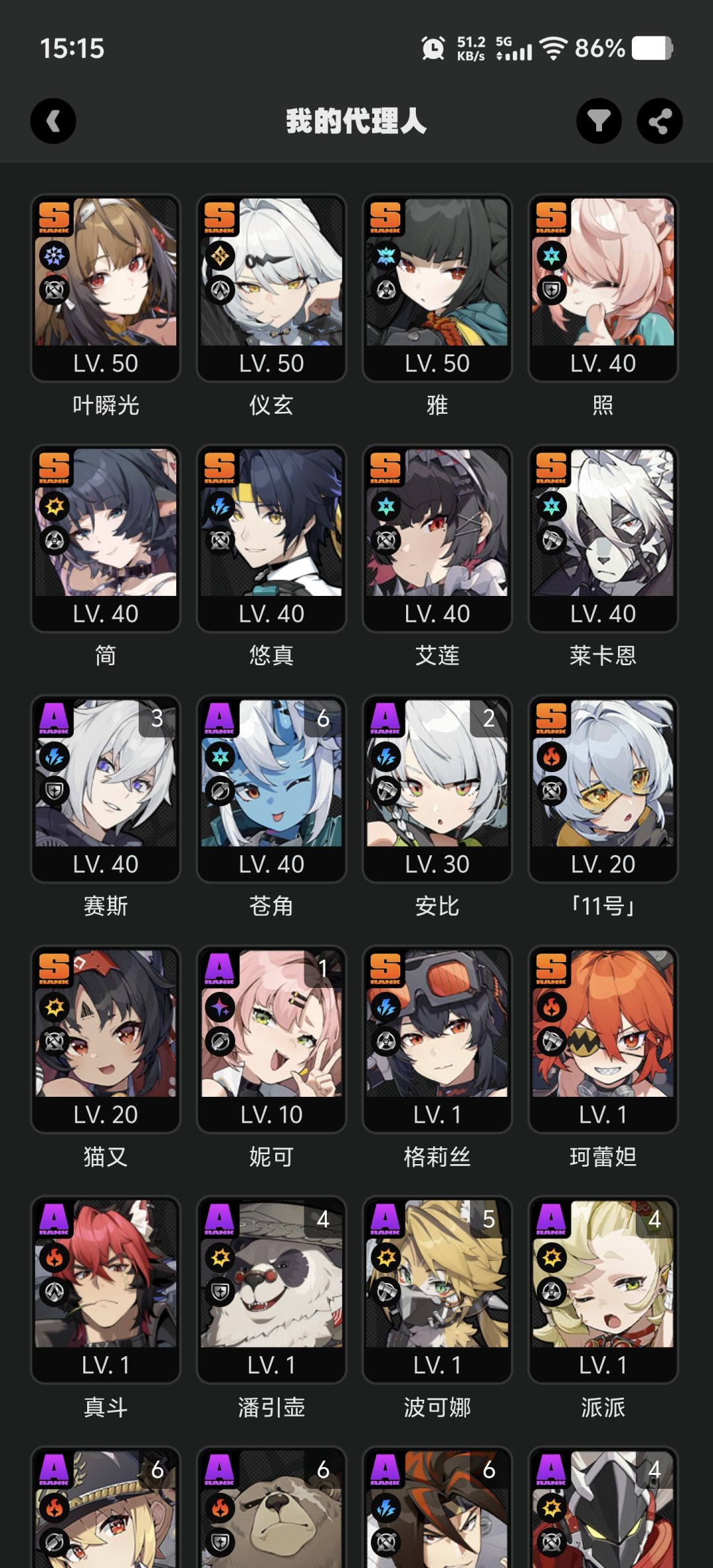Screen dimensions: 713x1568
Task: Open 安比 agent details
Action: click(x=437, y=789)
